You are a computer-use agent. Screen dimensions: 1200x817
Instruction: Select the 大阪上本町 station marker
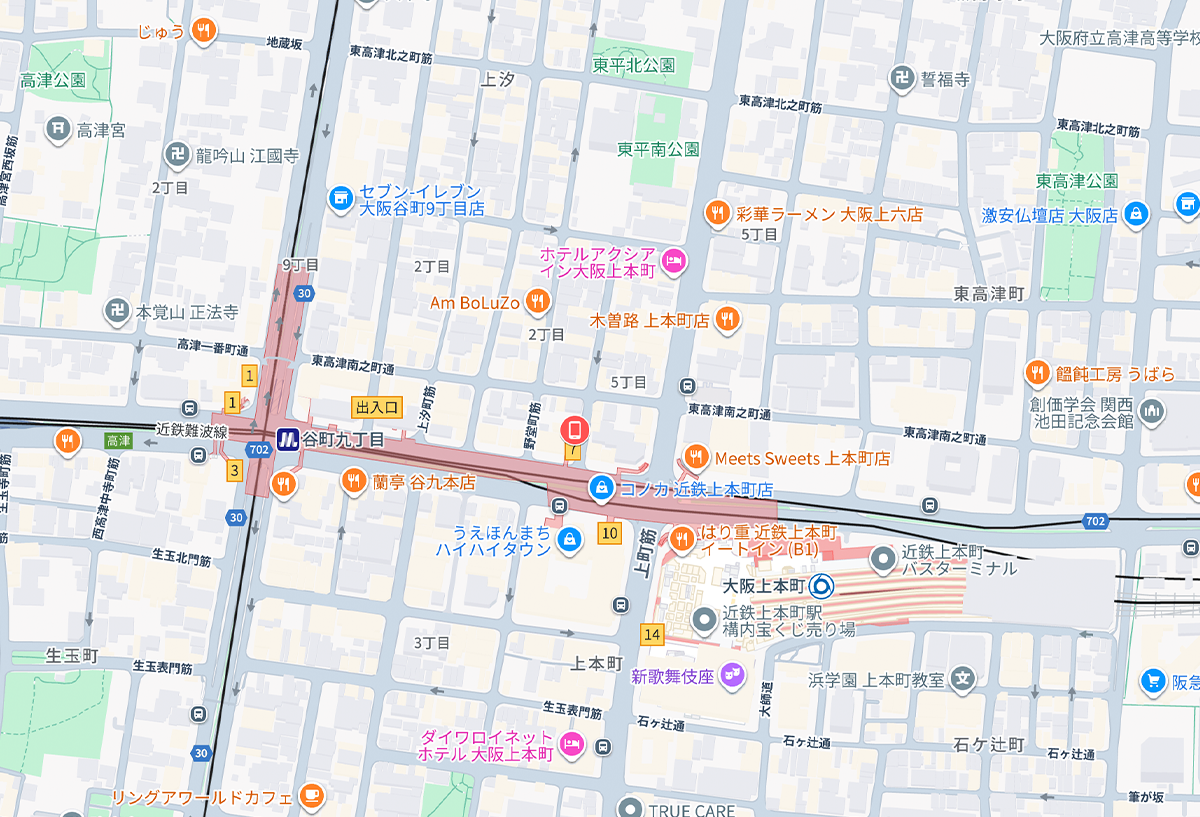[x=821, y=587]
